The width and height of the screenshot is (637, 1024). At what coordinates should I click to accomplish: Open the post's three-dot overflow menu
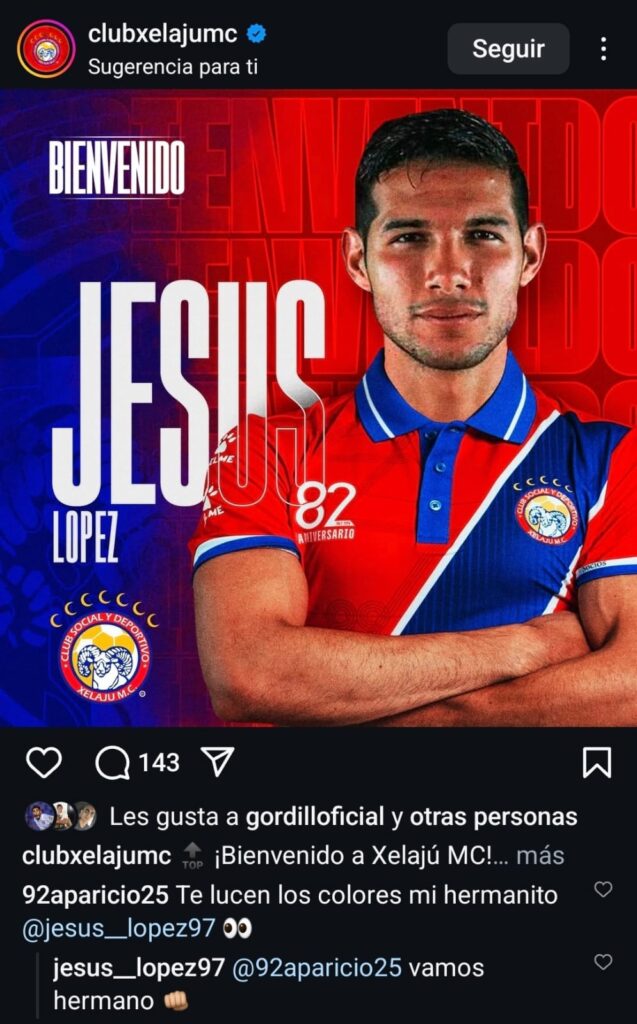[603, 49]
